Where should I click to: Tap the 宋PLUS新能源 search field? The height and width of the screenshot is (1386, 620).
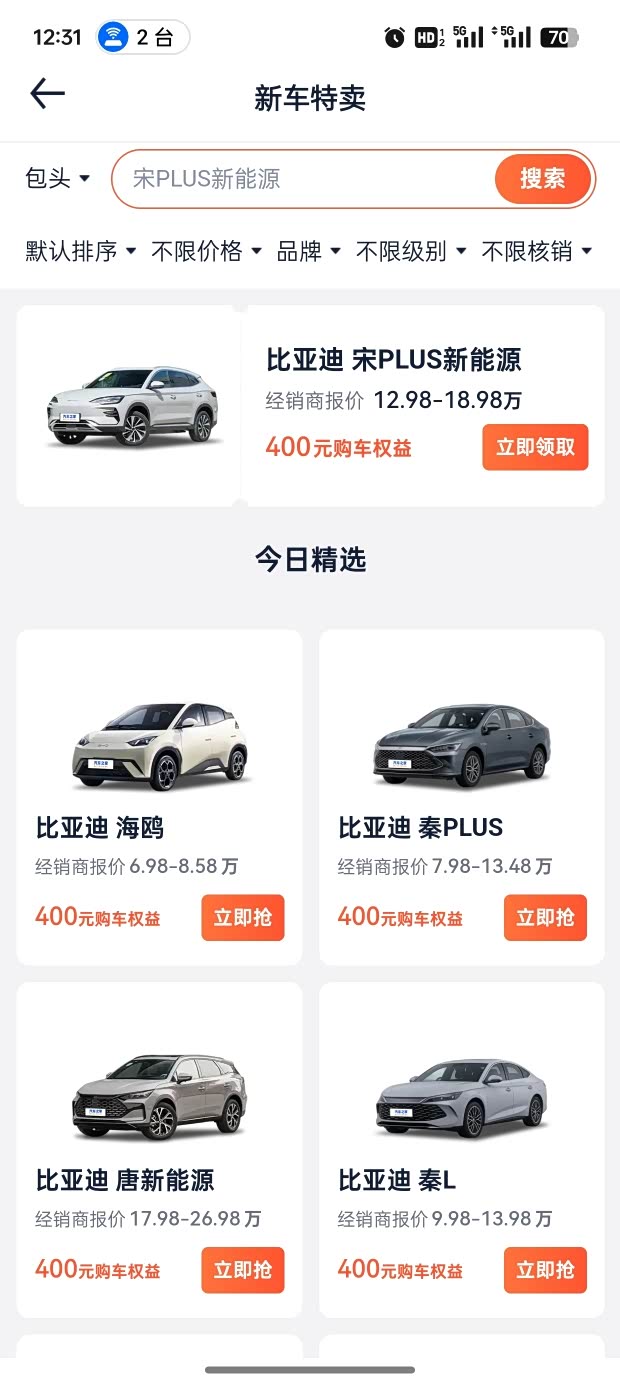coord(300,179)
